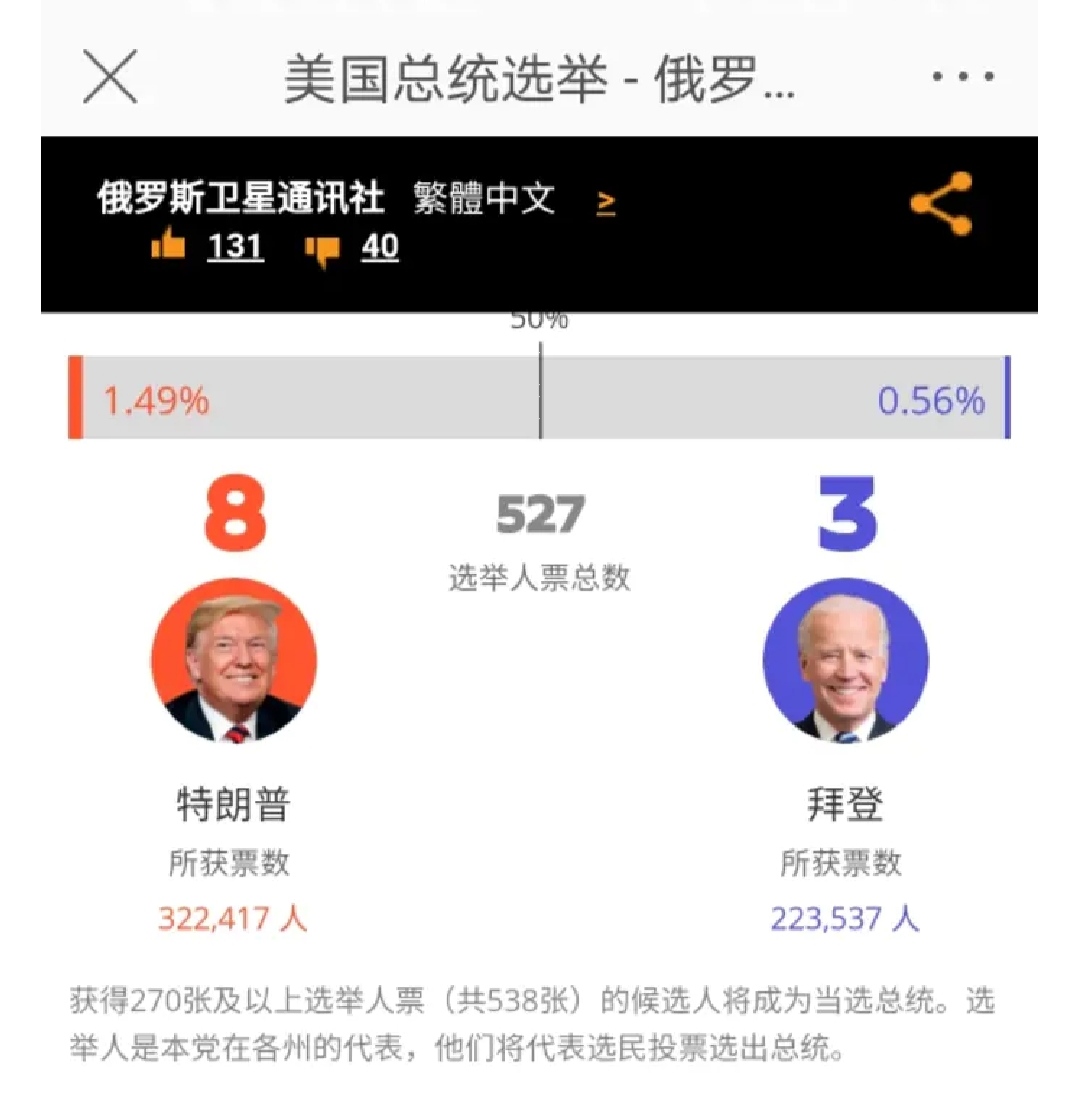1080x1094 pixels.
Task: Switch to 繁體中文 language
Action: click(x=484, y=200)
